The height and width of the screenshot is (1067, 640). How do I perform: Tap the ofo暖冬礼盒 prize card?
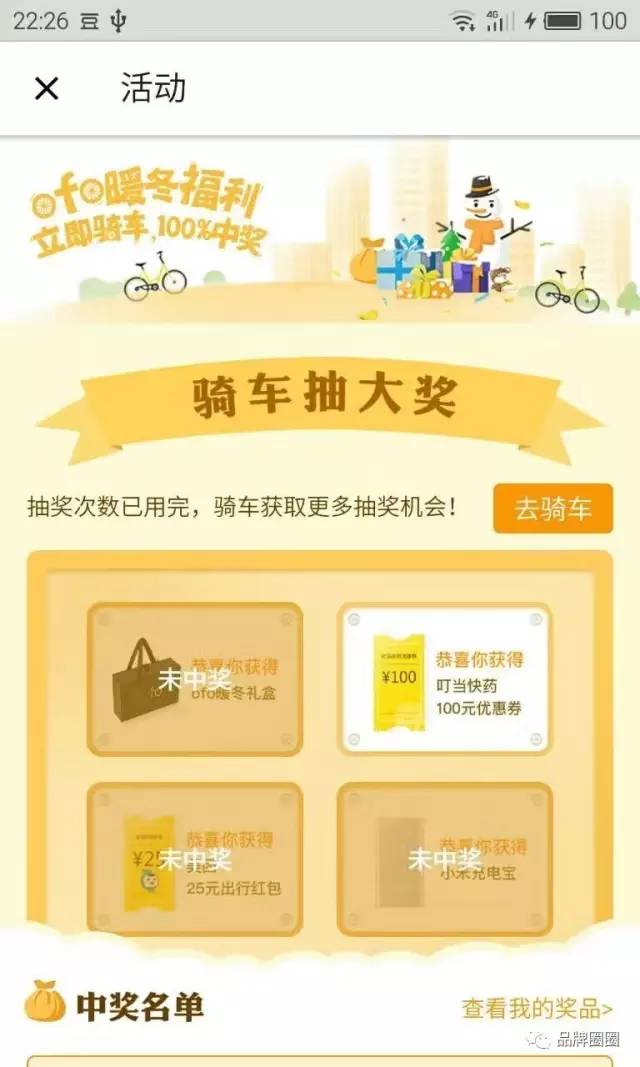pyautogui.click(x=195, y=679)
